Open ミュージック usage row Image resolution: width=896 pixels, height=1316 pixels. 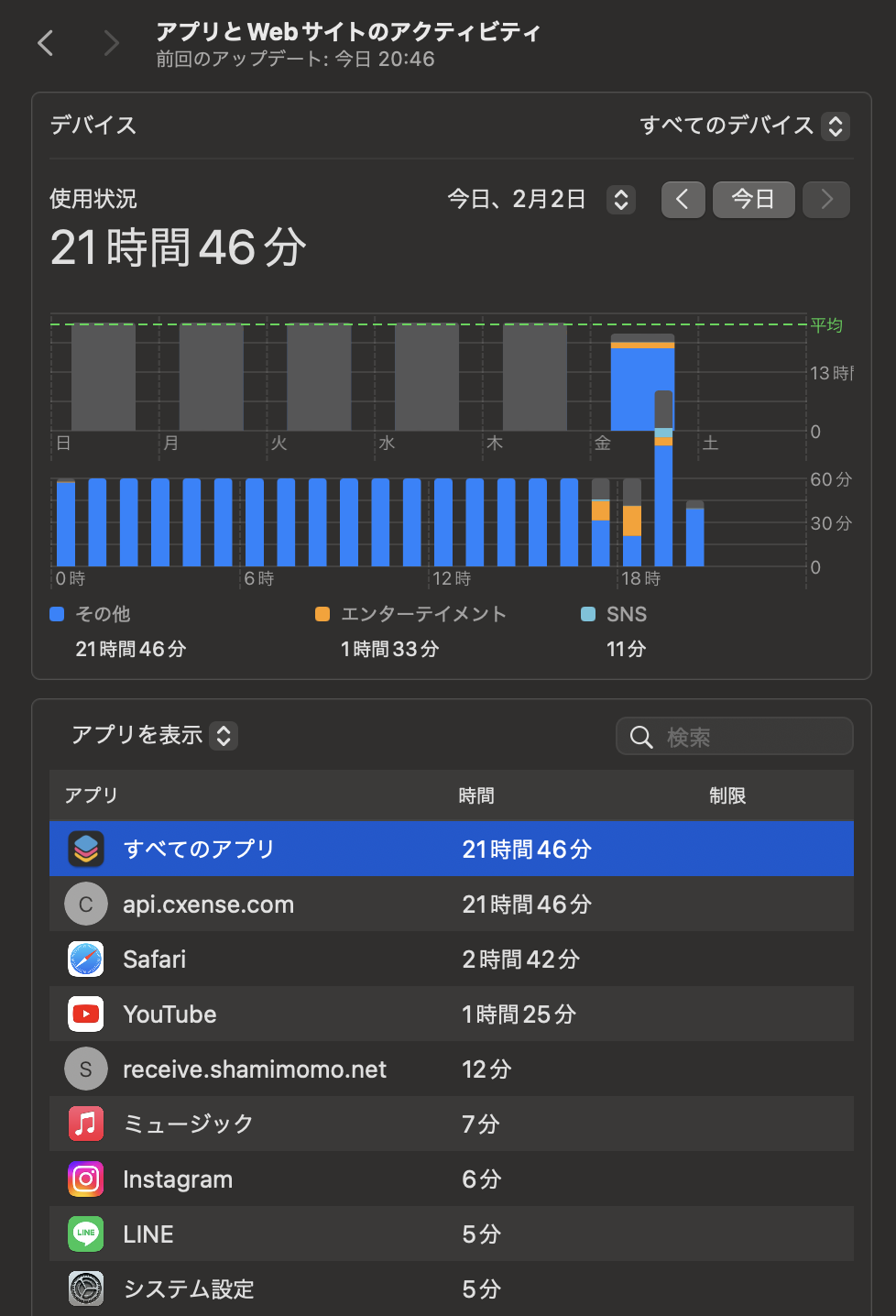(451, 1124)
